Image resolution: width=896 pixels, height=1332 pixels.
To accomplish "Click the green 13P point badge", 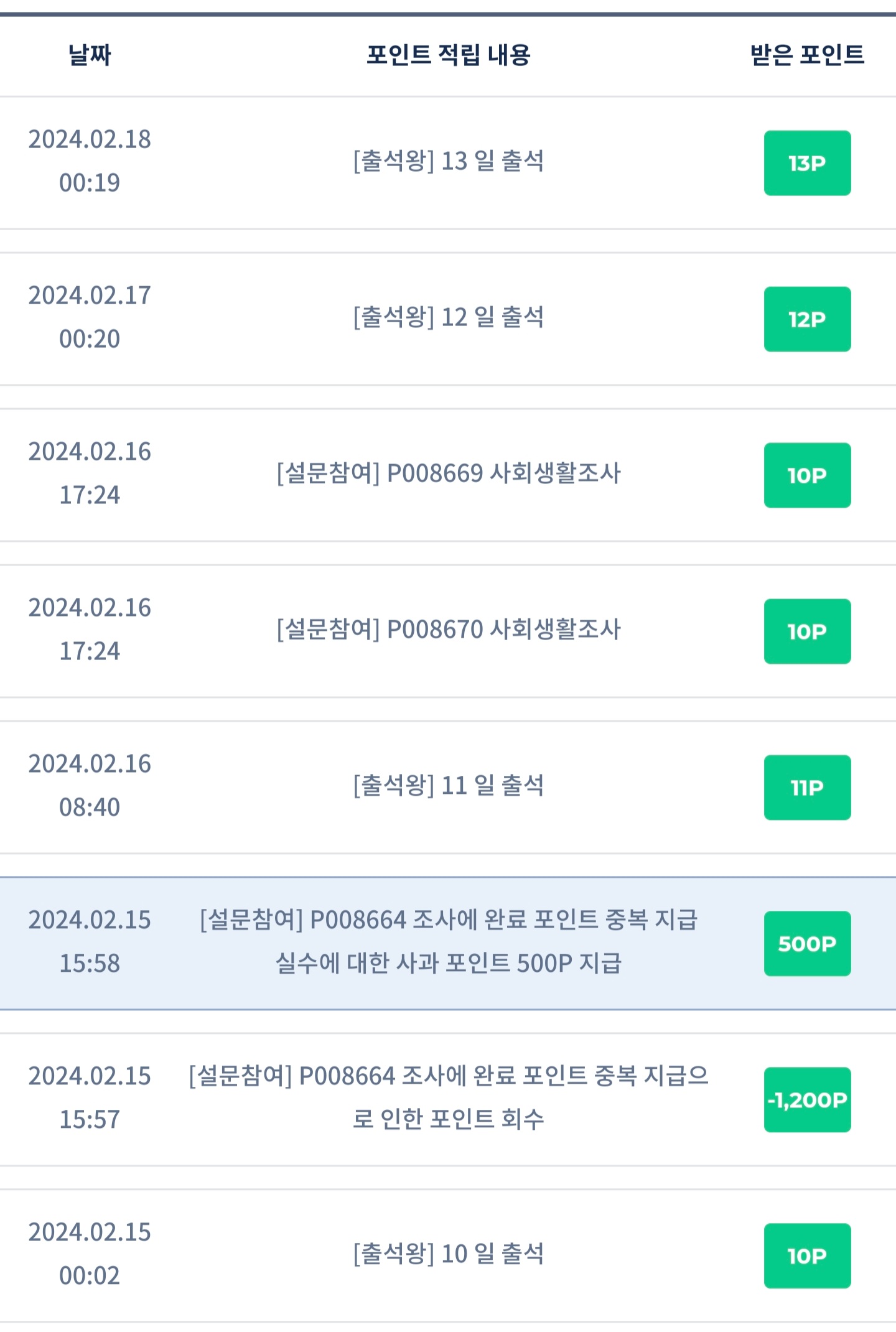I will tap(806, 162).
